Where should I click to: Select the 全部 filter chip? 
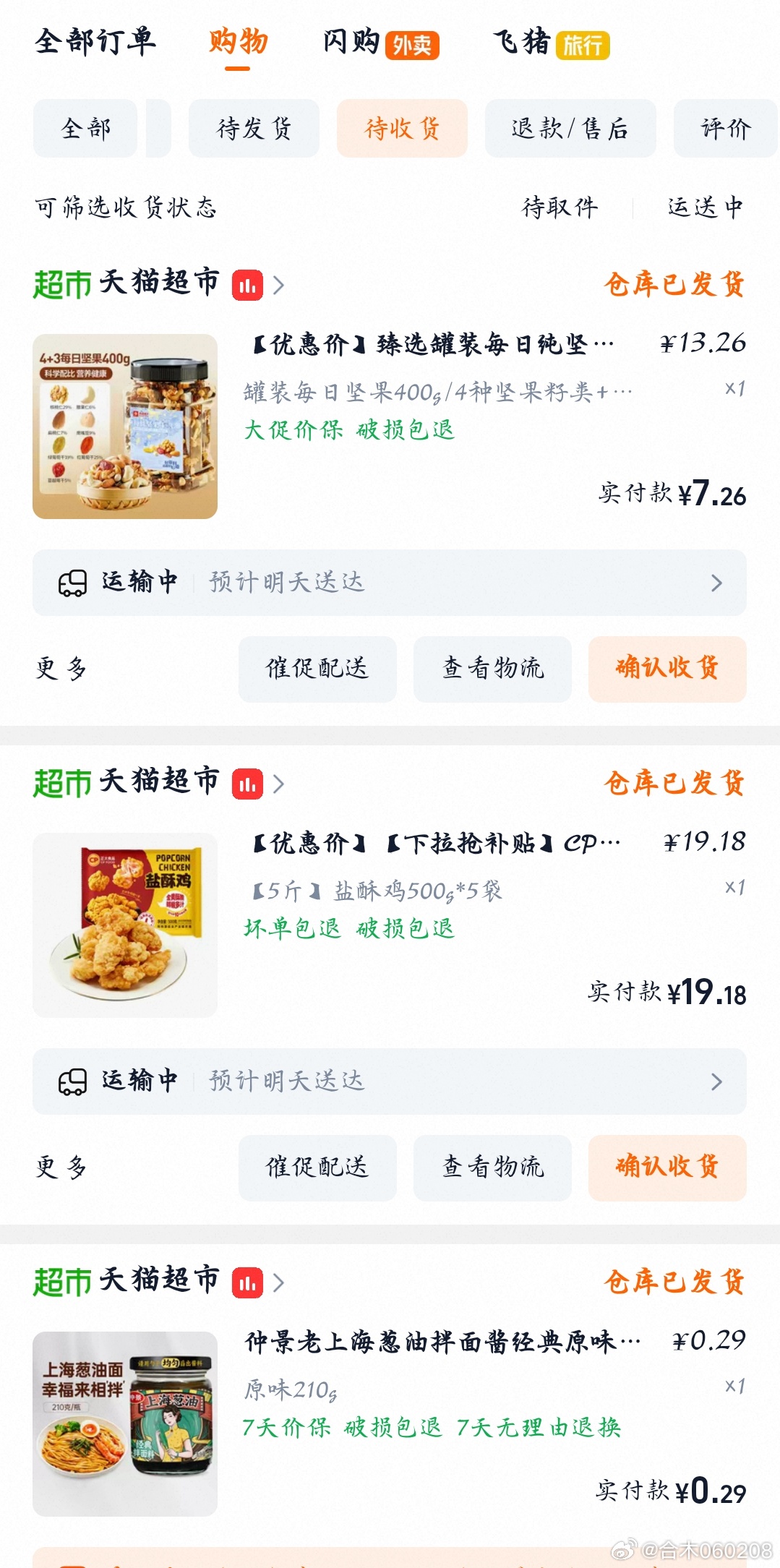pyautogui.click(x=85, y=129)
